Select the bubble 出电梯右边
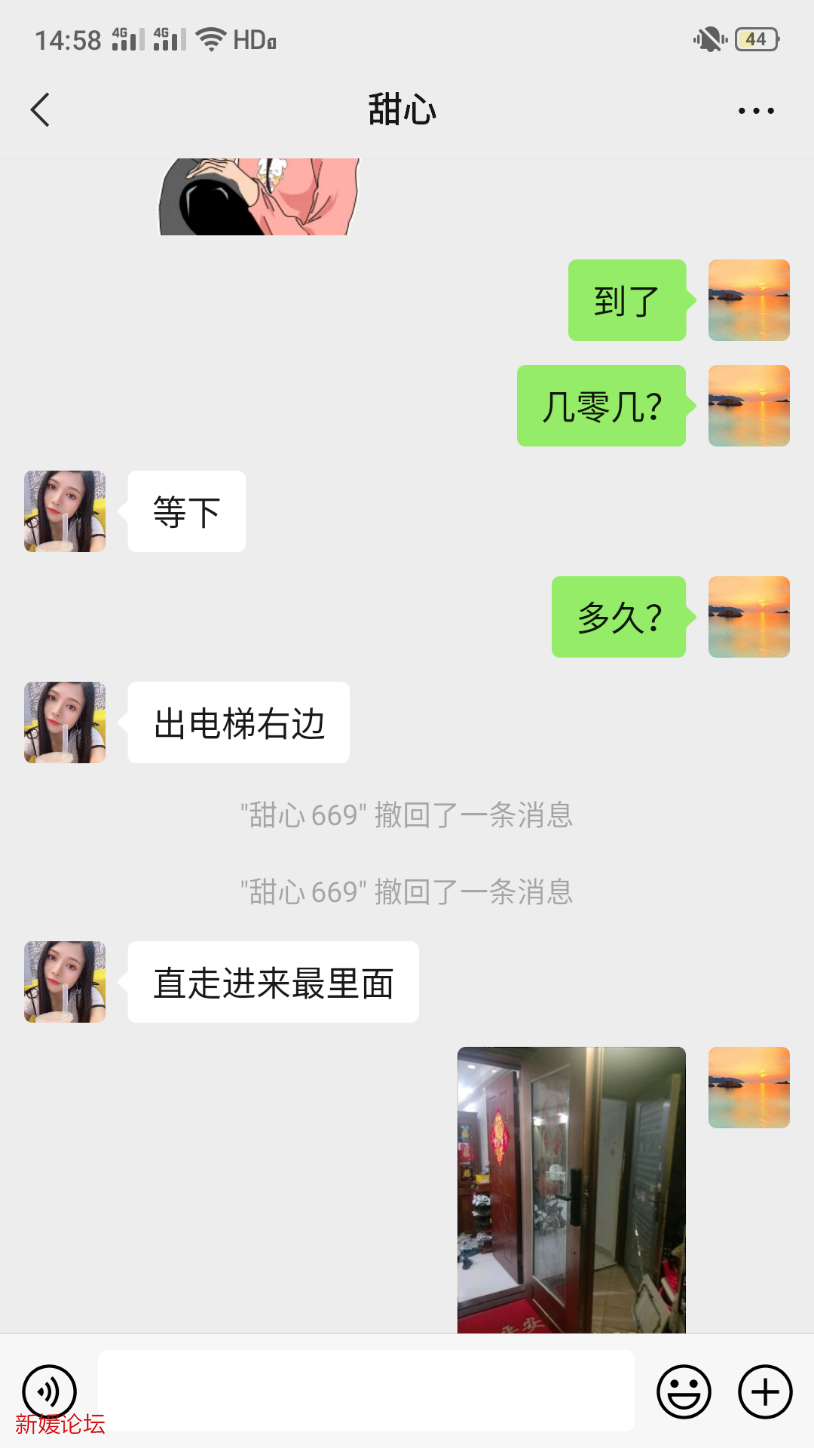Image resolution: width=814 pixels, height=1448 pixels. (238, 722)
